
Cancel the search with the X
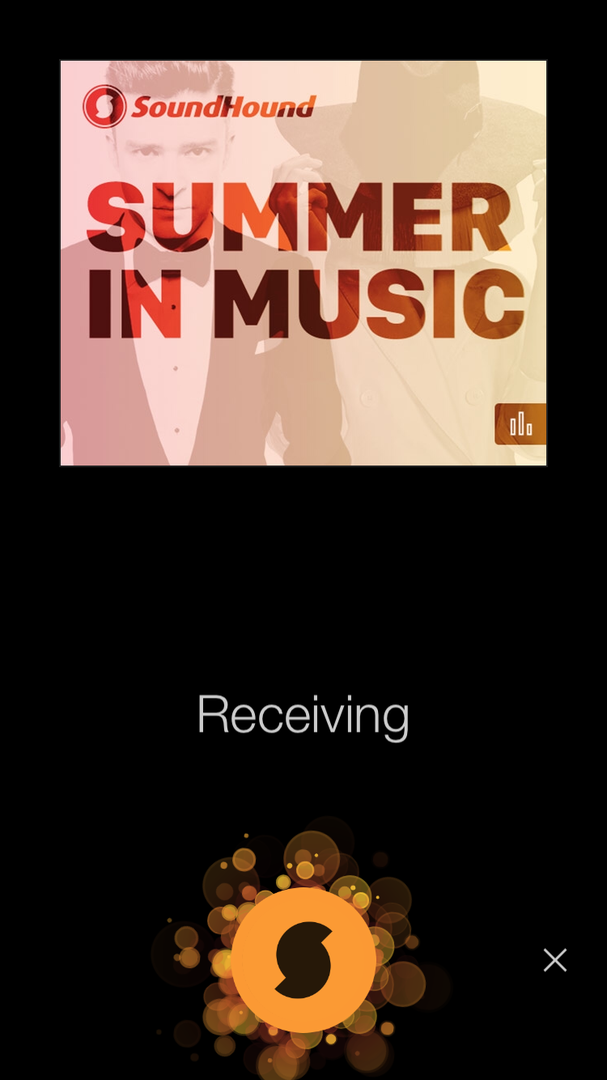[555, 960]
